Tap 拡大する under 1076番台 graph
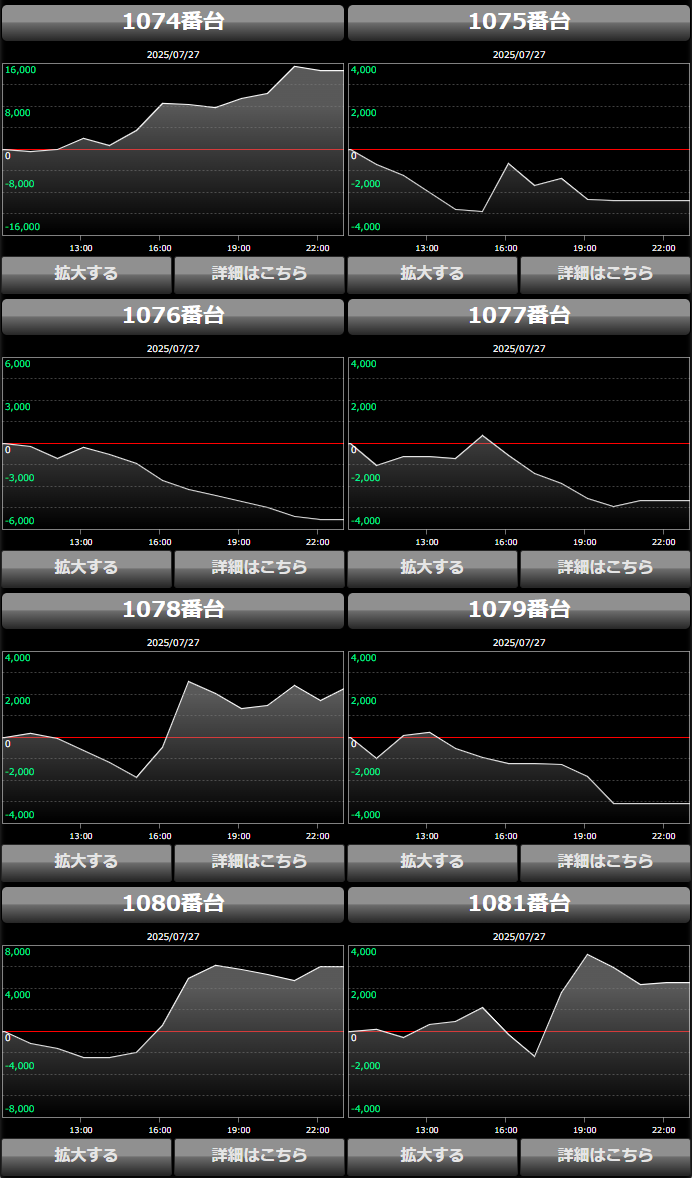The image size is (692, 1178). pyautogui.click(x=87, y=568)
